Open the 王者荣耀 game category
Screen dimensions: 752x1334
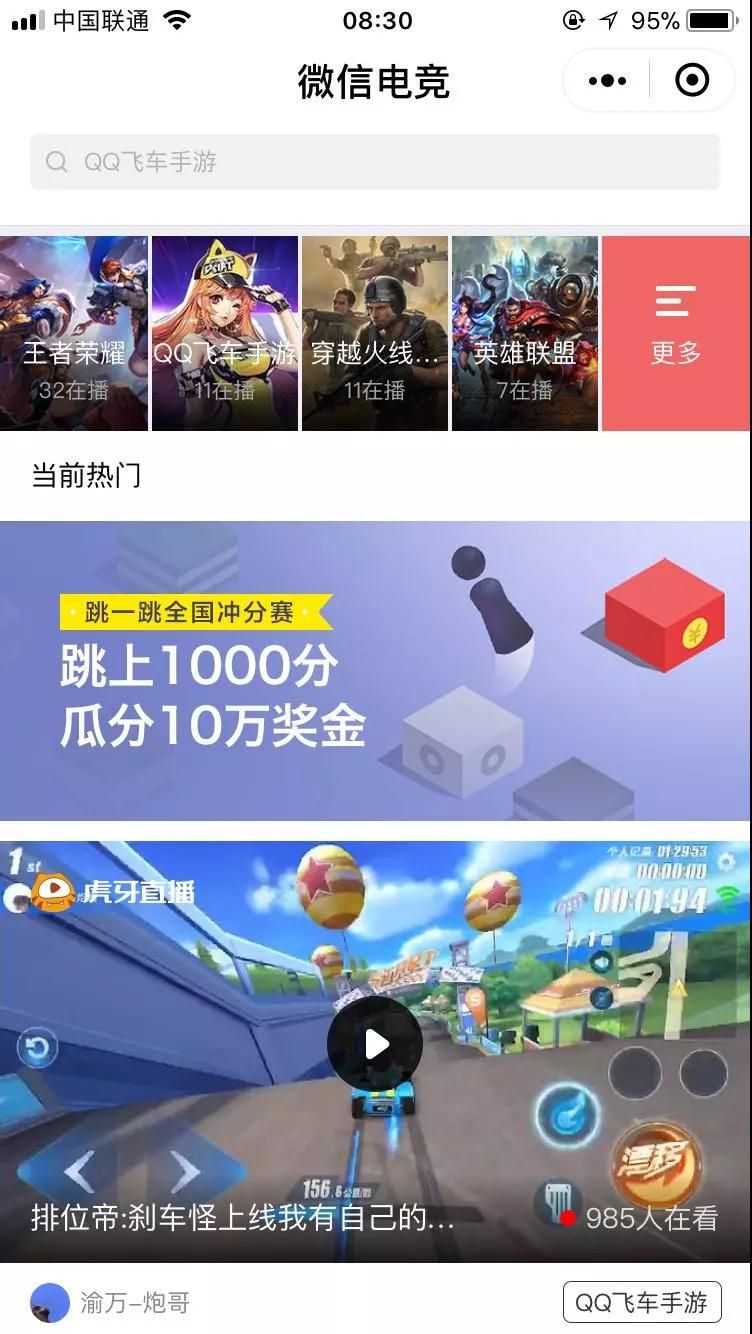pos(74,334)
